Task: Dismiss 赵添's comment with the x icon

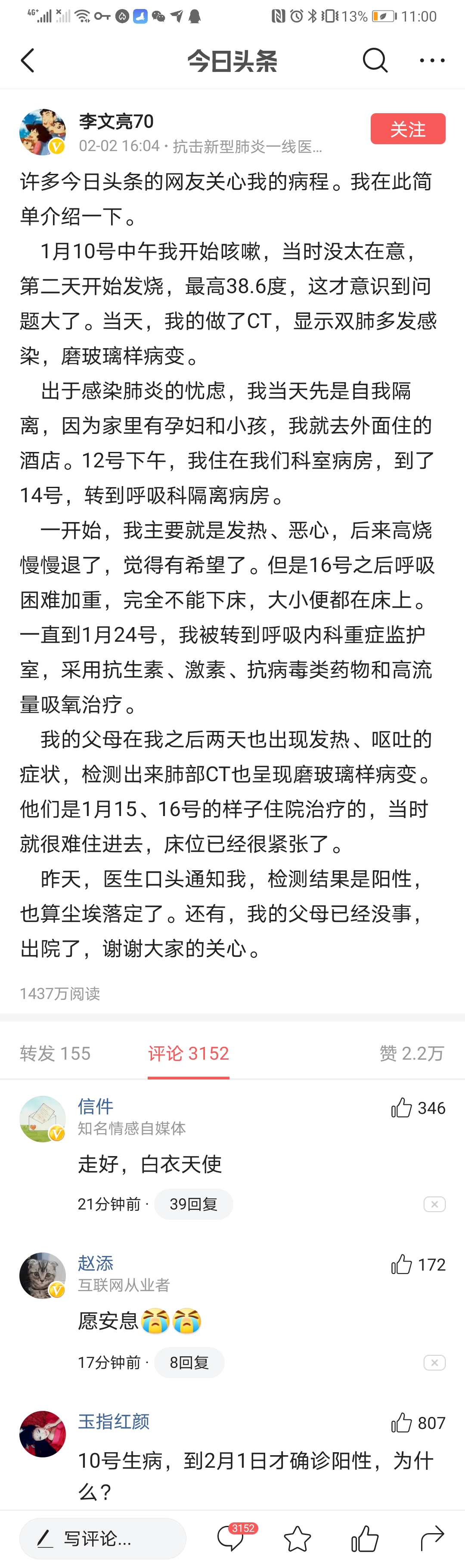Action: coord(434,1362)
